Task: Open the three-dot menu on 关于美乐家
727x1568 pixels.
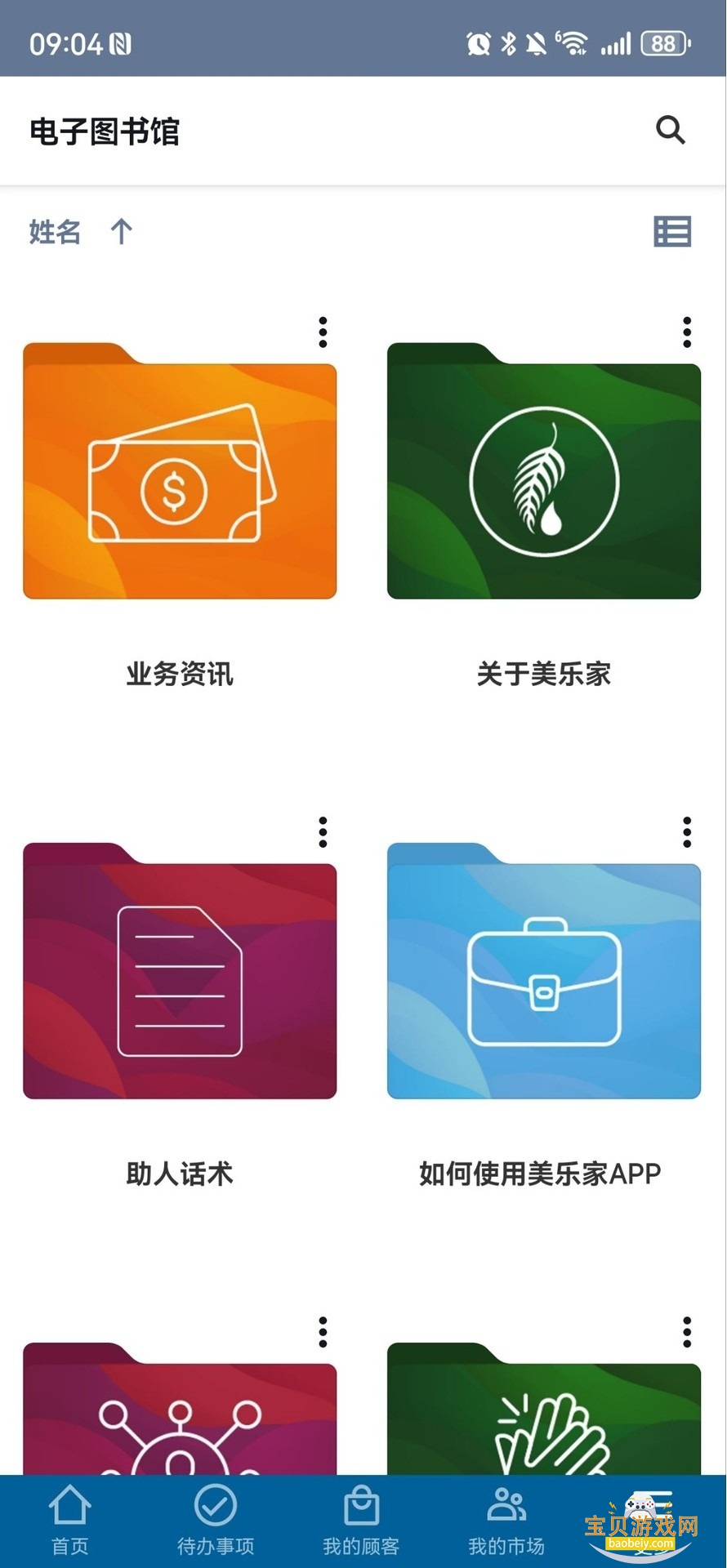Action: tap(687, 331)
